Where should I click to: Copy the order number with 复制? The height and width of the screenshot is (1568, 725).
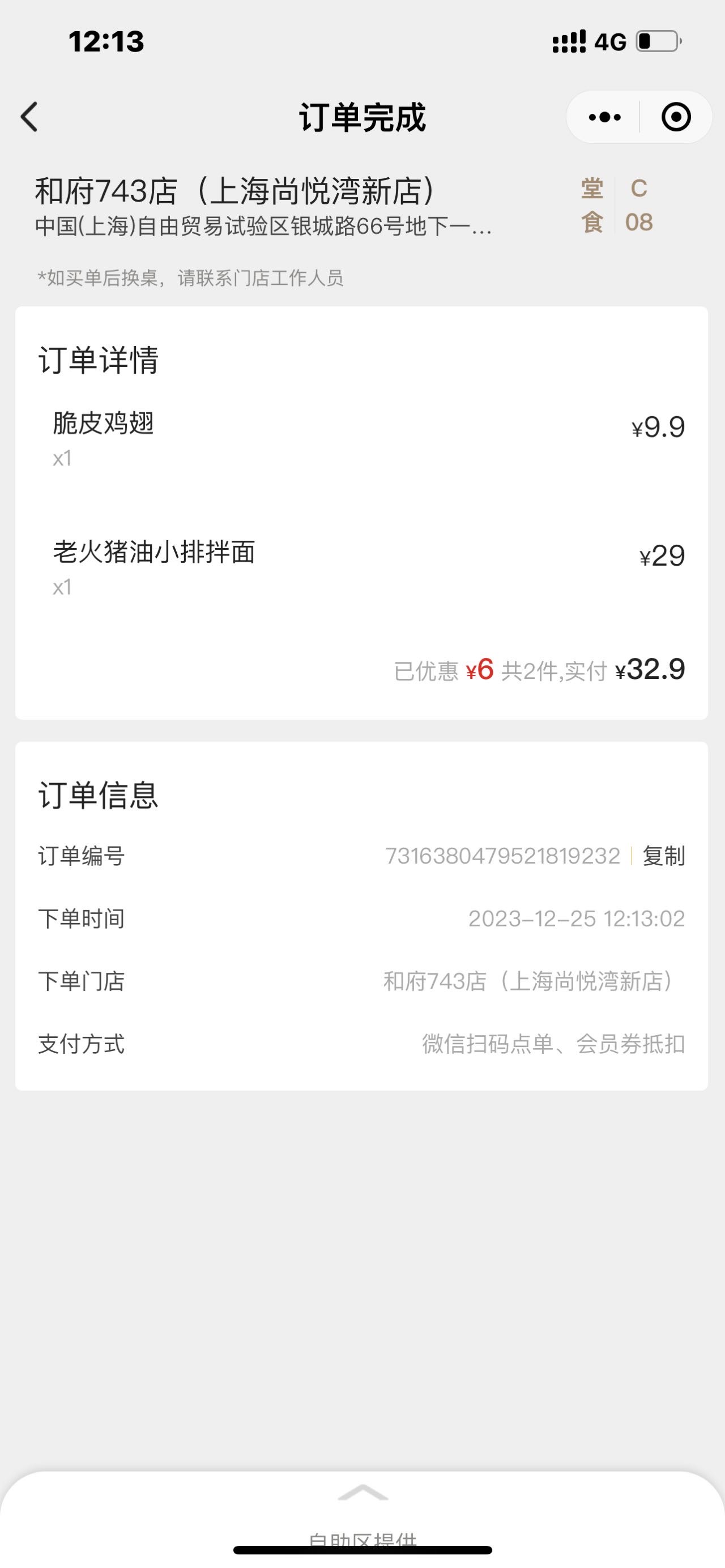click(663, 856)
